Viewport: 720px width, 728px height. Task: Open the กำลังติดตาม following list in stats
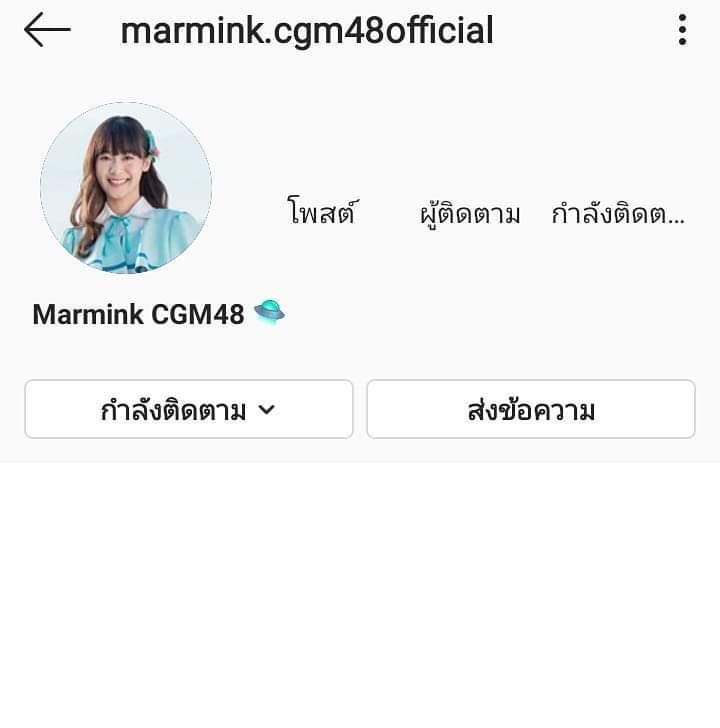(618, 214)
